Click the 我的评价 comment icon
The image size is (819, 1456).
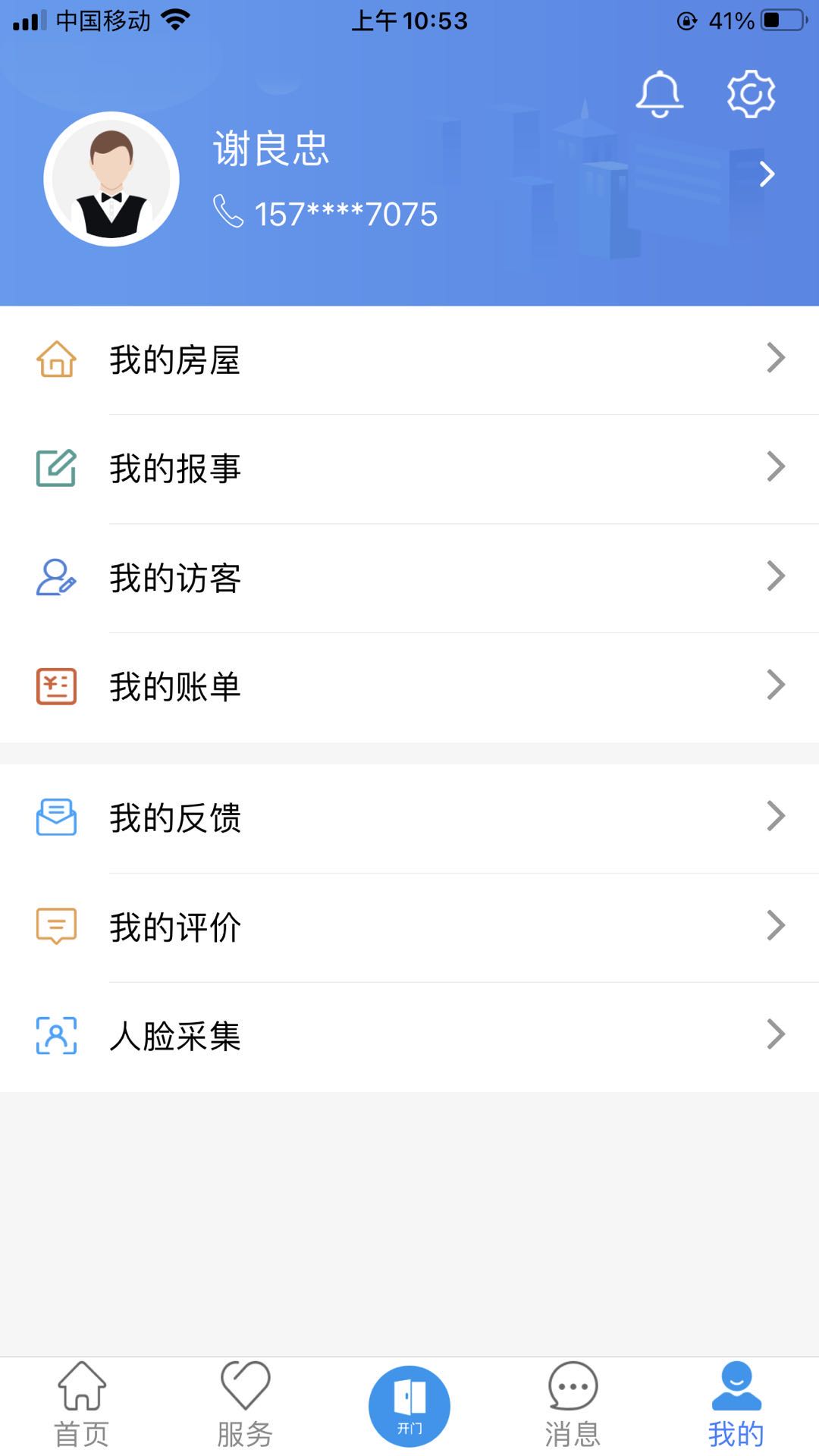(x=55, y=925)
